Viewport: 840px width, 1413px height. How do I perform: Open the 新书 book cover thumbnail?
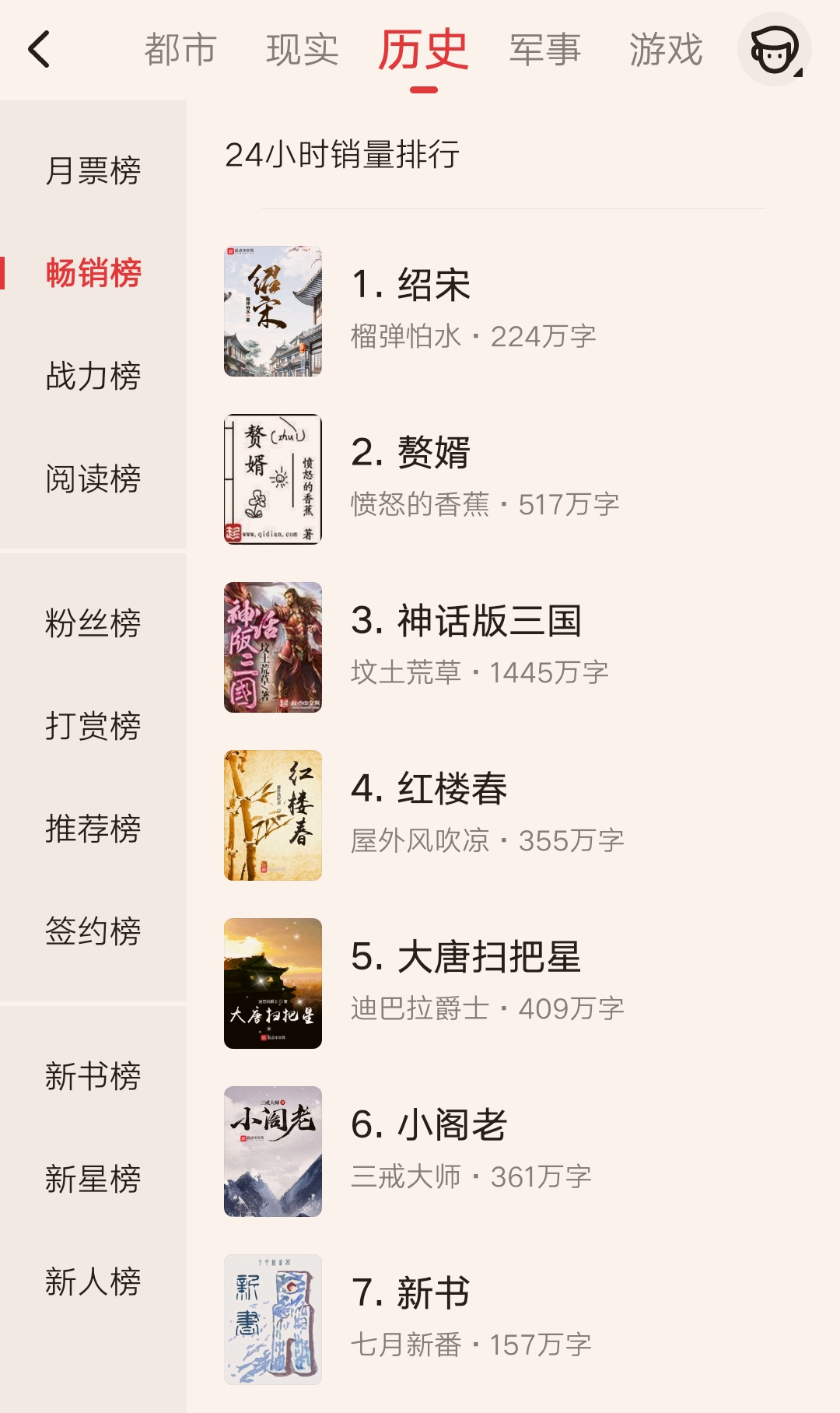[274, 1317]
